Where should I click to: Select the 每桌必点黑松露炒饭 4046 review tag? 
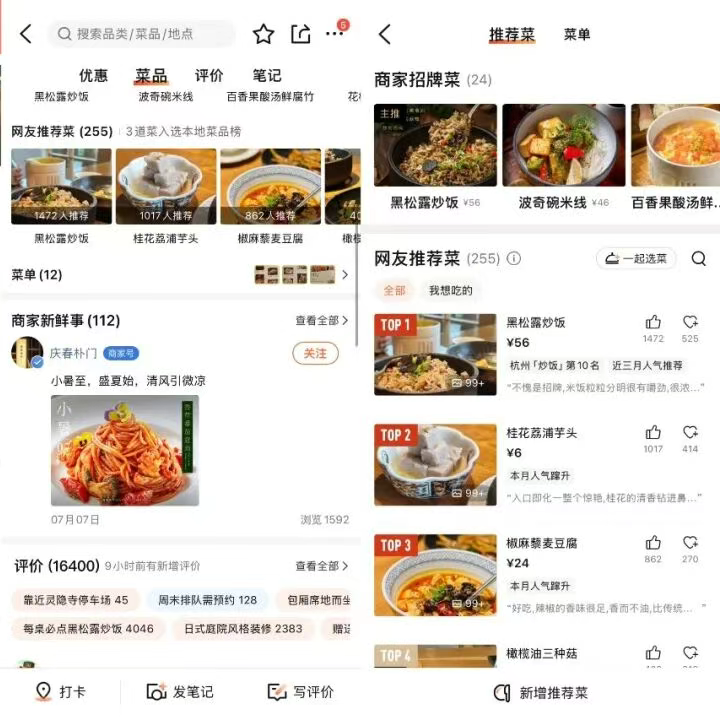click(89, 629)
